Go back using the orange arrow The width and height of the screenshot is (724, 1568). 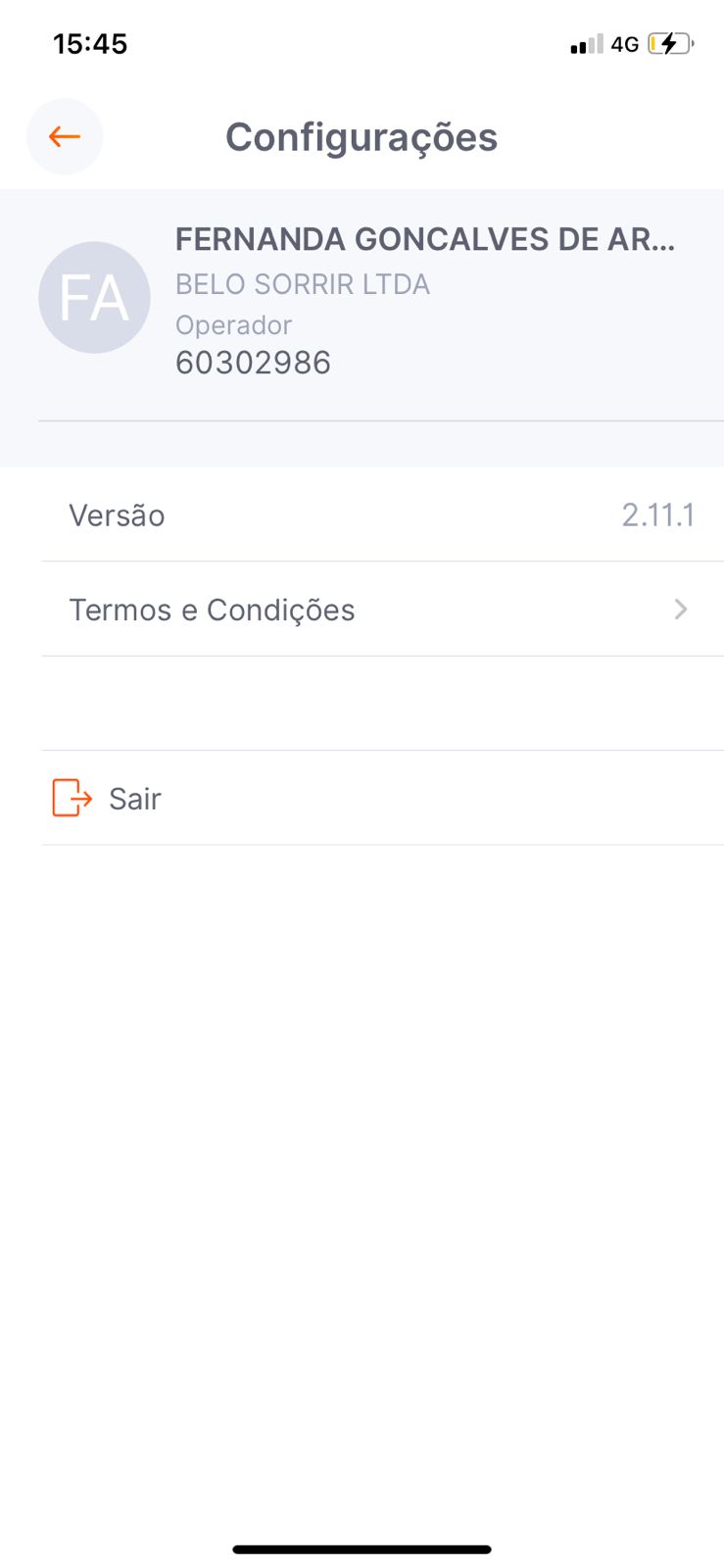(x=65, y=136)
